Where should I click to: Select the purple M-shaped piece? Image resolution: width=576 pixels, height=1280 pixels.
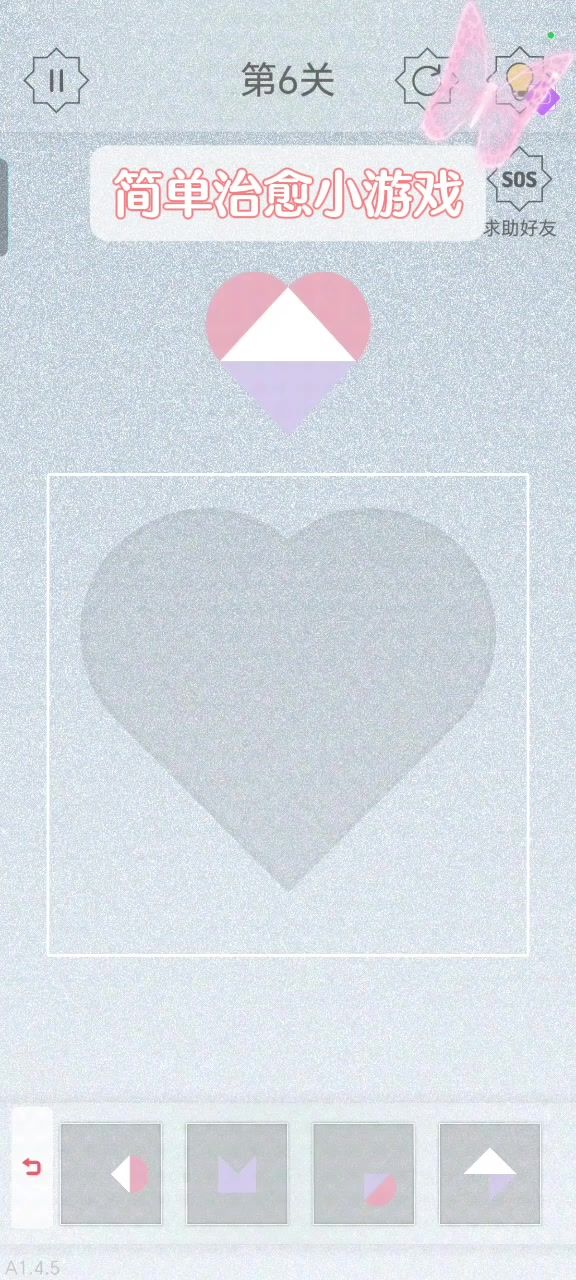point(237,1174)
